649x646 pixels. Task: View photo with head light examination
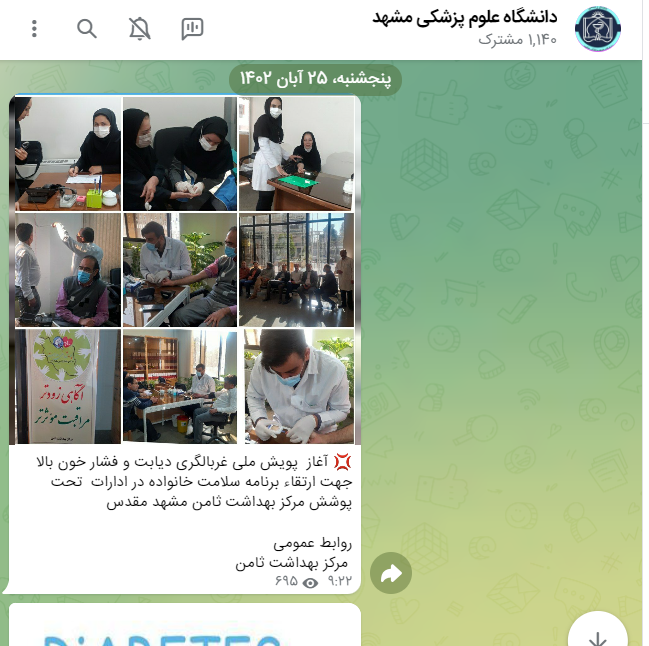(65, 270)
